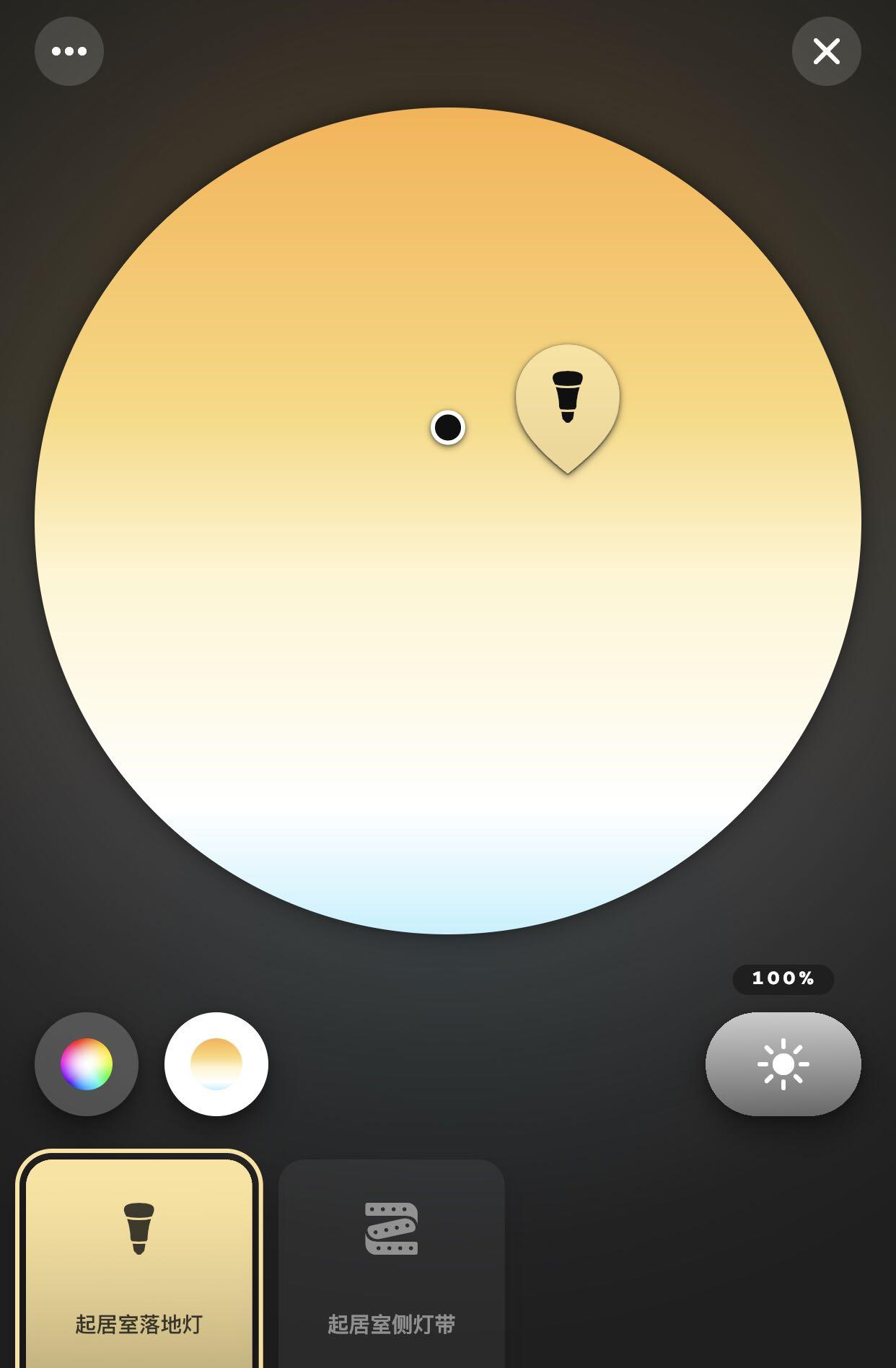Tap the brightness sun button
Viewport: 896px width, 1368px height.
click(x=783, y=1064)
